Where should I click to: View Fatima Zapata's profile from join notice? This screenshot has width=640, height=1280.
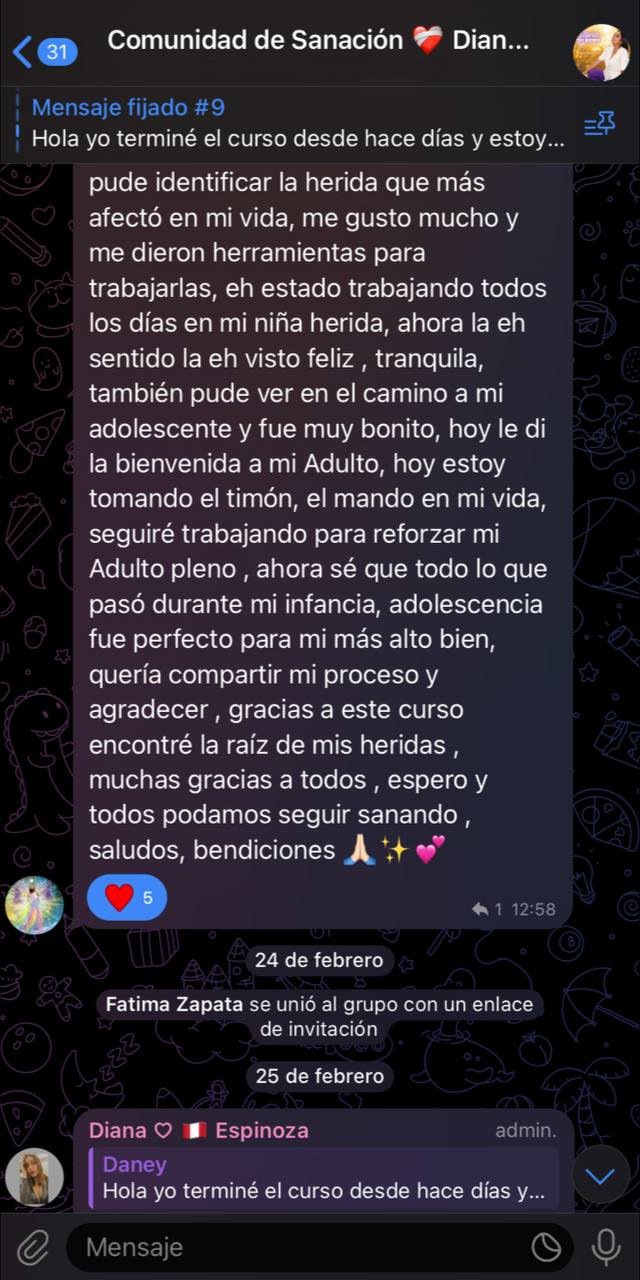(174, 1005)
